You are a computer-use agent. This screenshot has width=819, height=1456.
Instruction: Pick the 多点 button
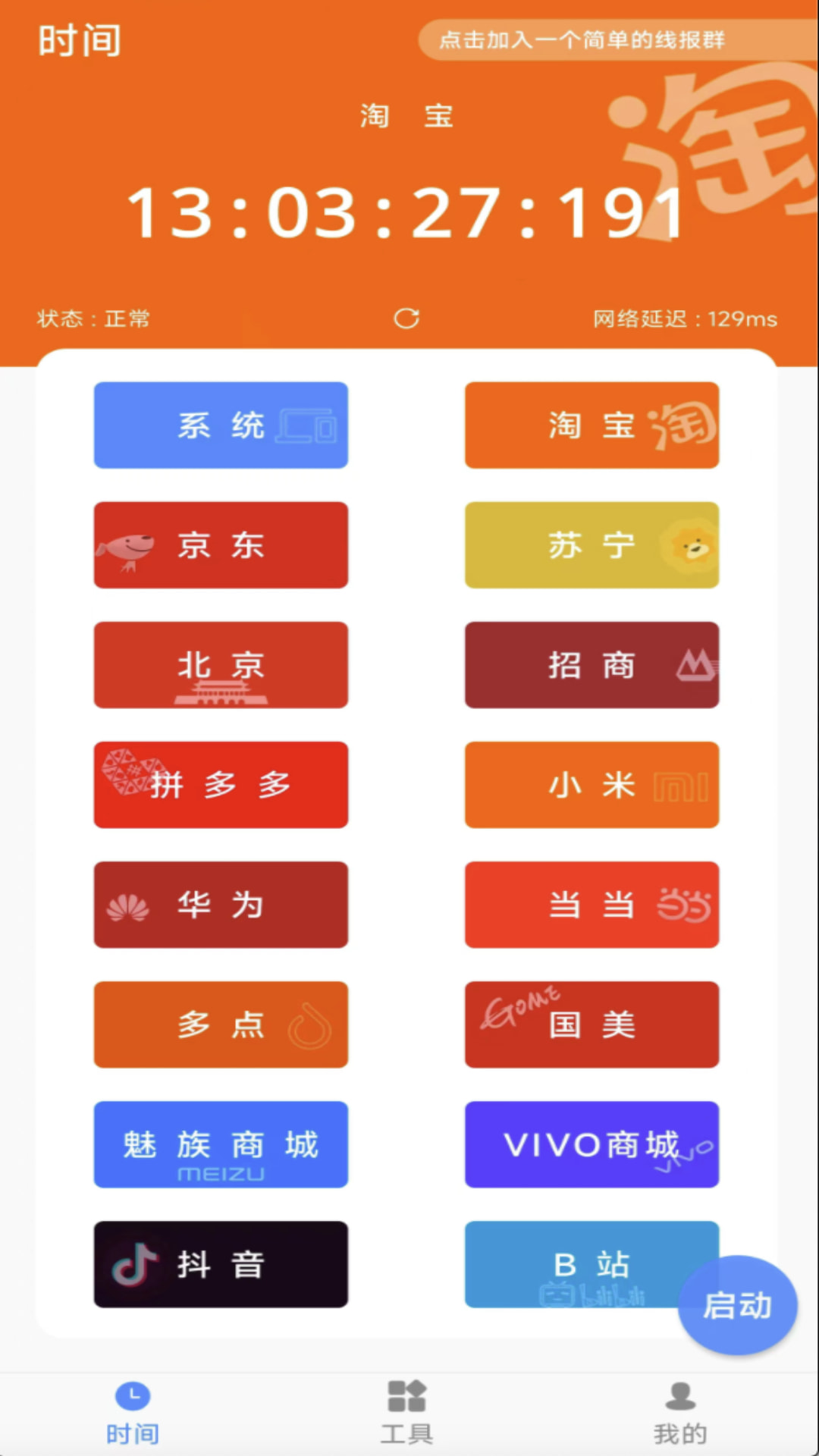point(221,1025)
